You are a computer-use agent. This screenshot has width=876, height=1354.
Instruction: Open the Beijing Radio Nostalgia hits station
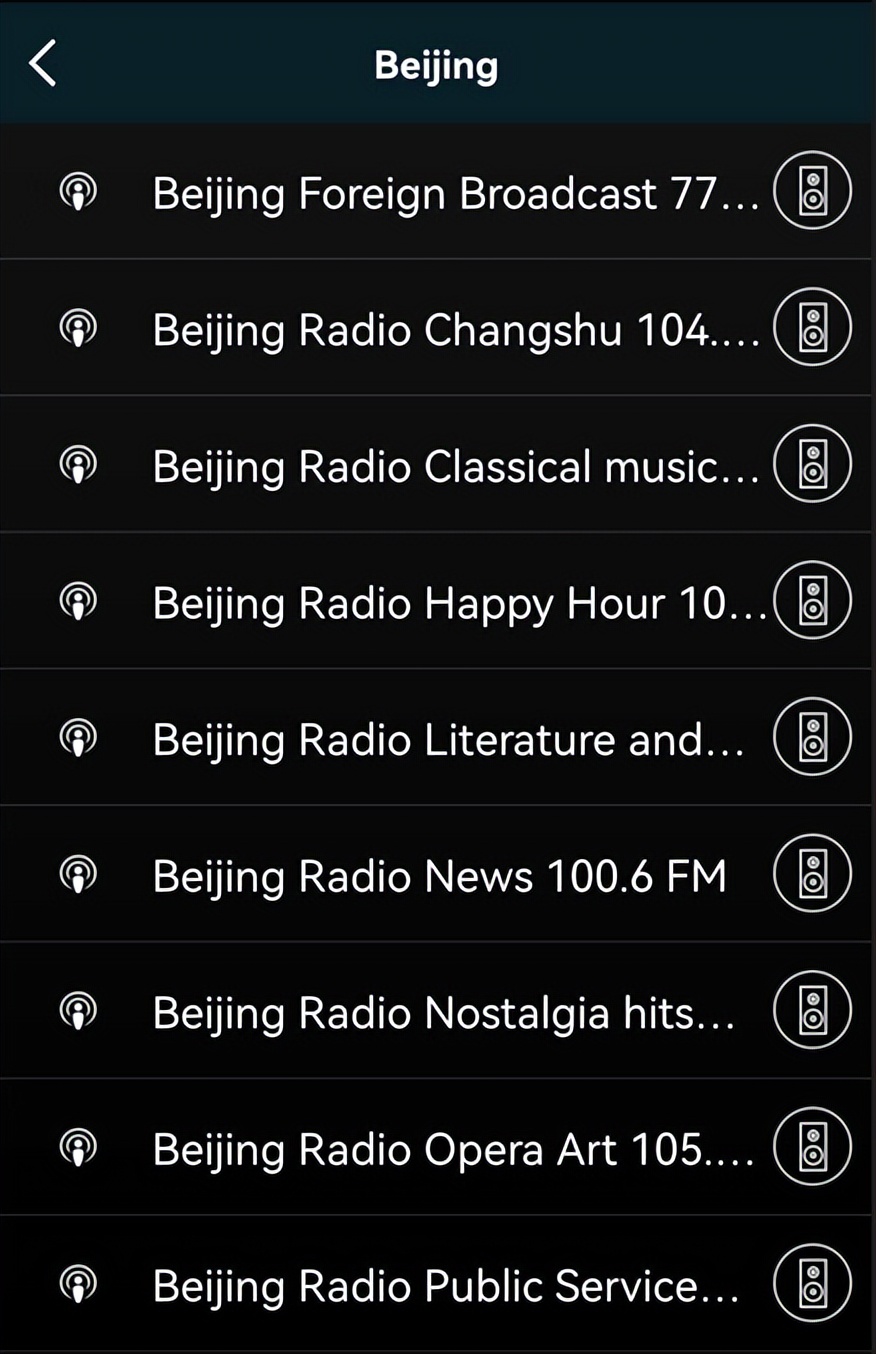[438, 1009]
